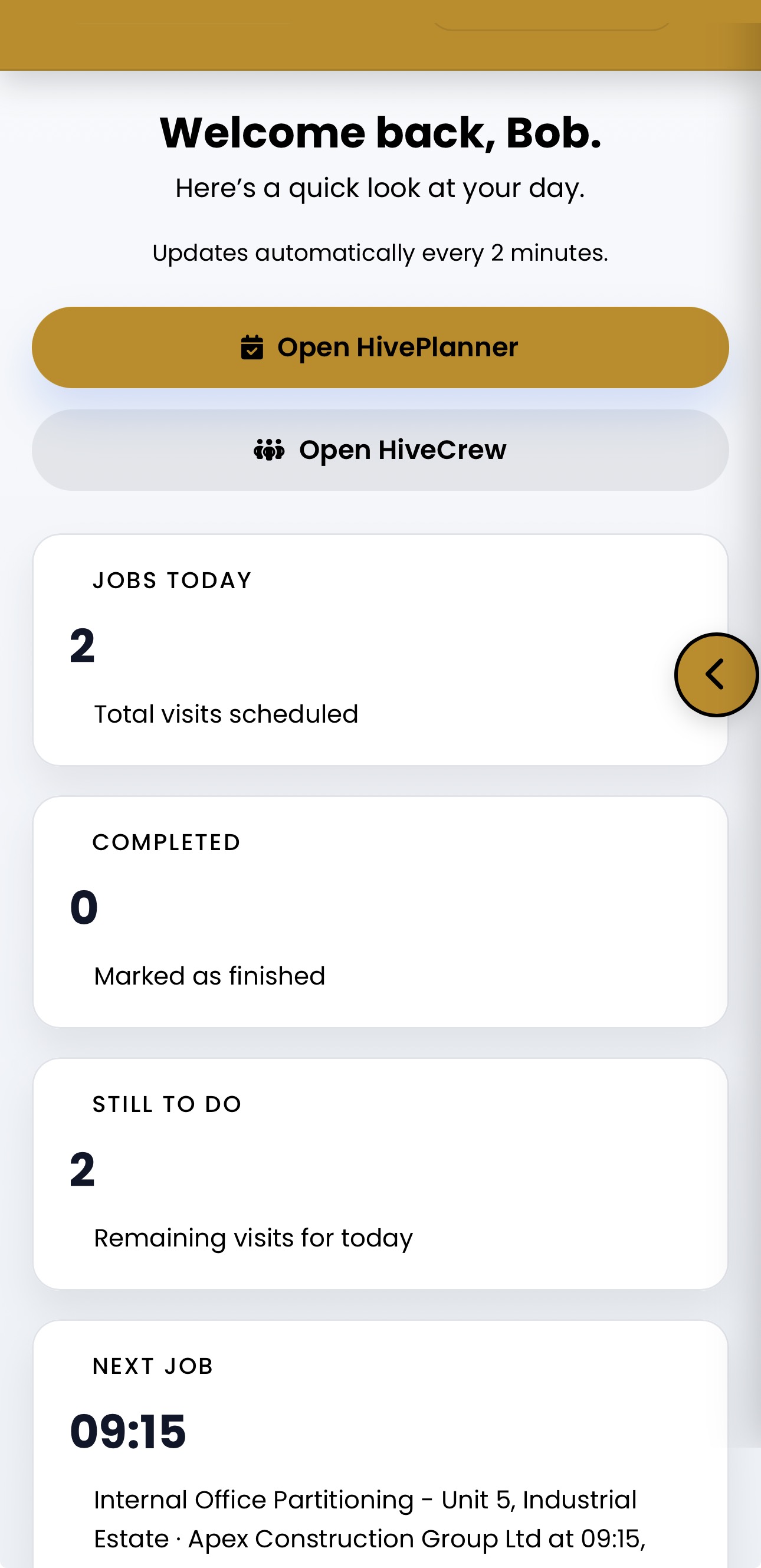Click the Total visits scheduled label
The width and height of the screenshot is (761, 1568).
226,713
